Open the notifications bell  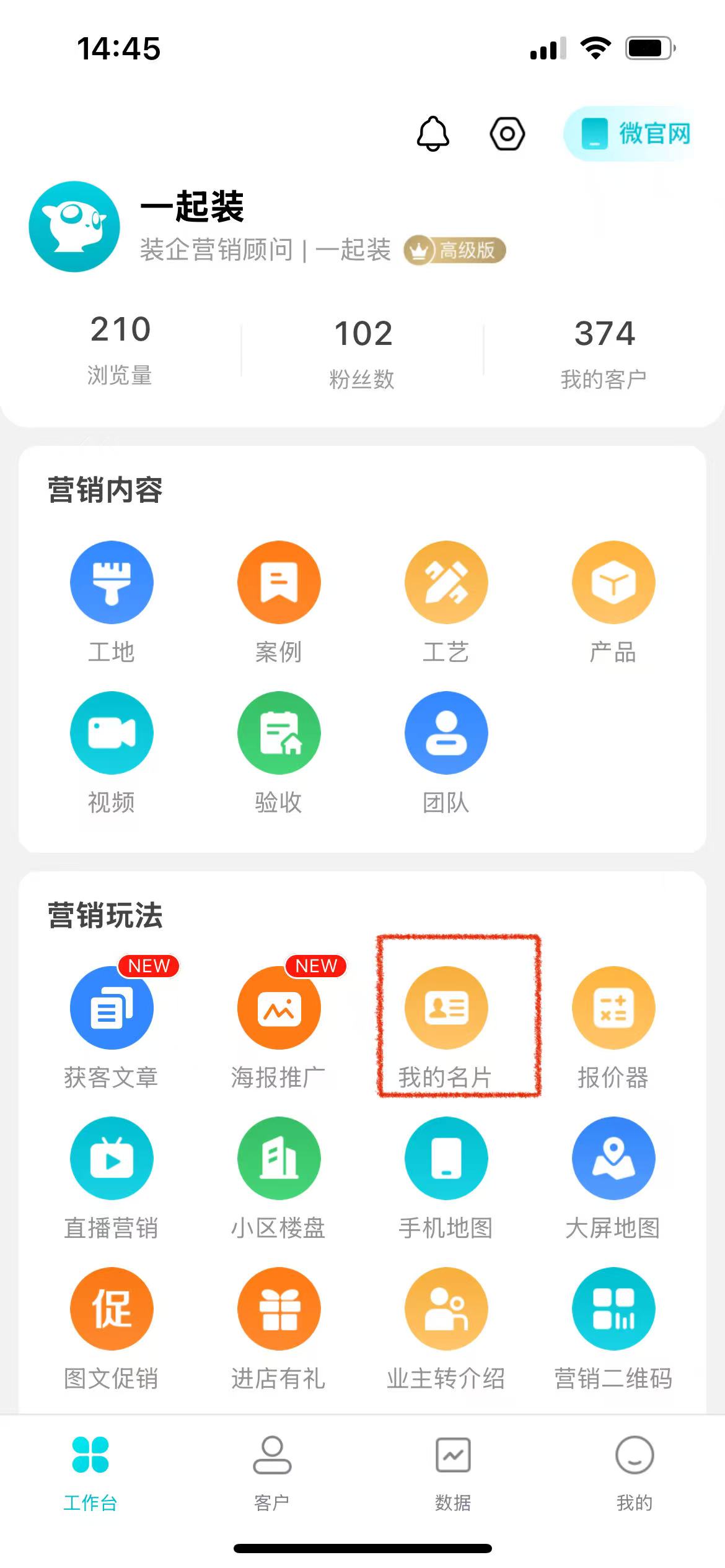click(433, 133)
